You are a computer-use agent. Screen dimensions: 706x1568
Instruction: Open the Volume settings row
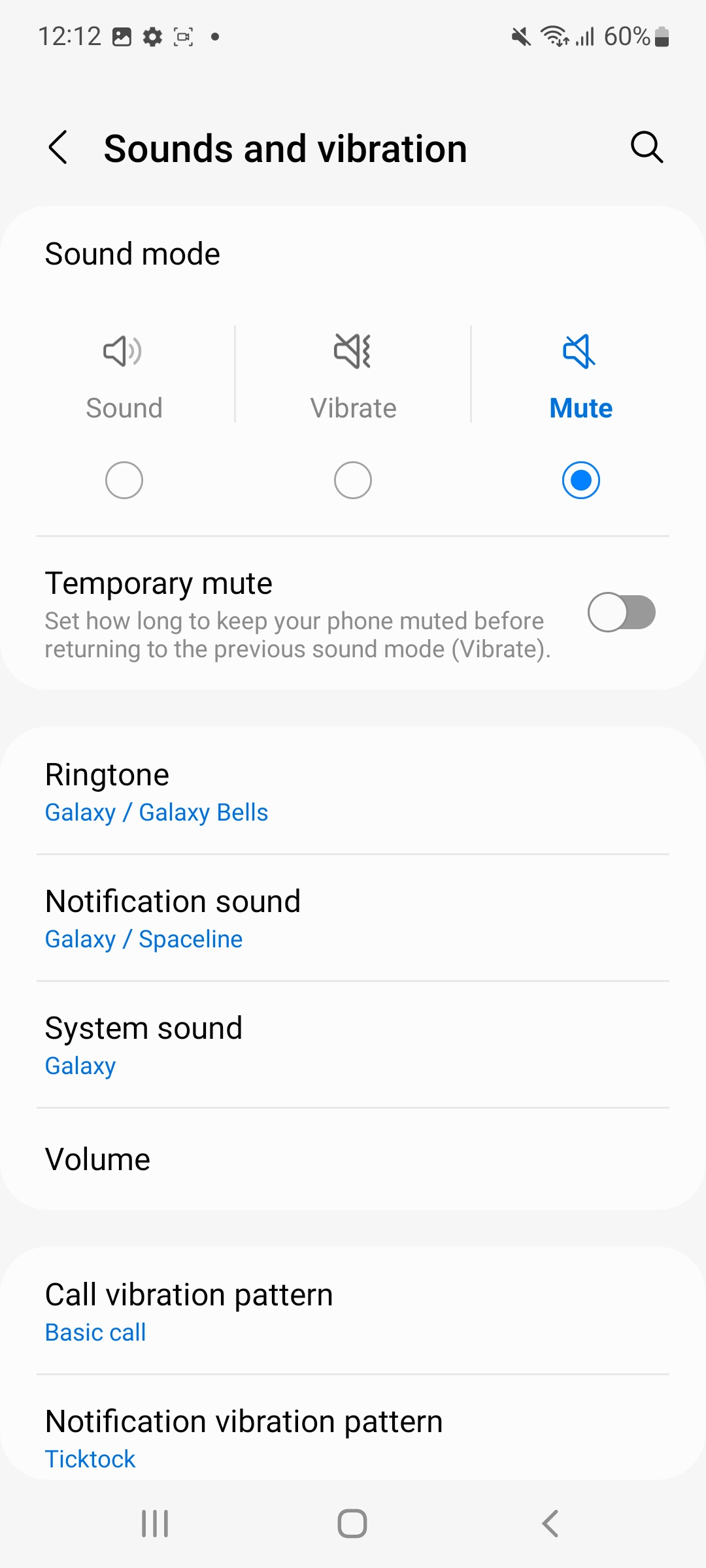click(x=353, y=1160)
